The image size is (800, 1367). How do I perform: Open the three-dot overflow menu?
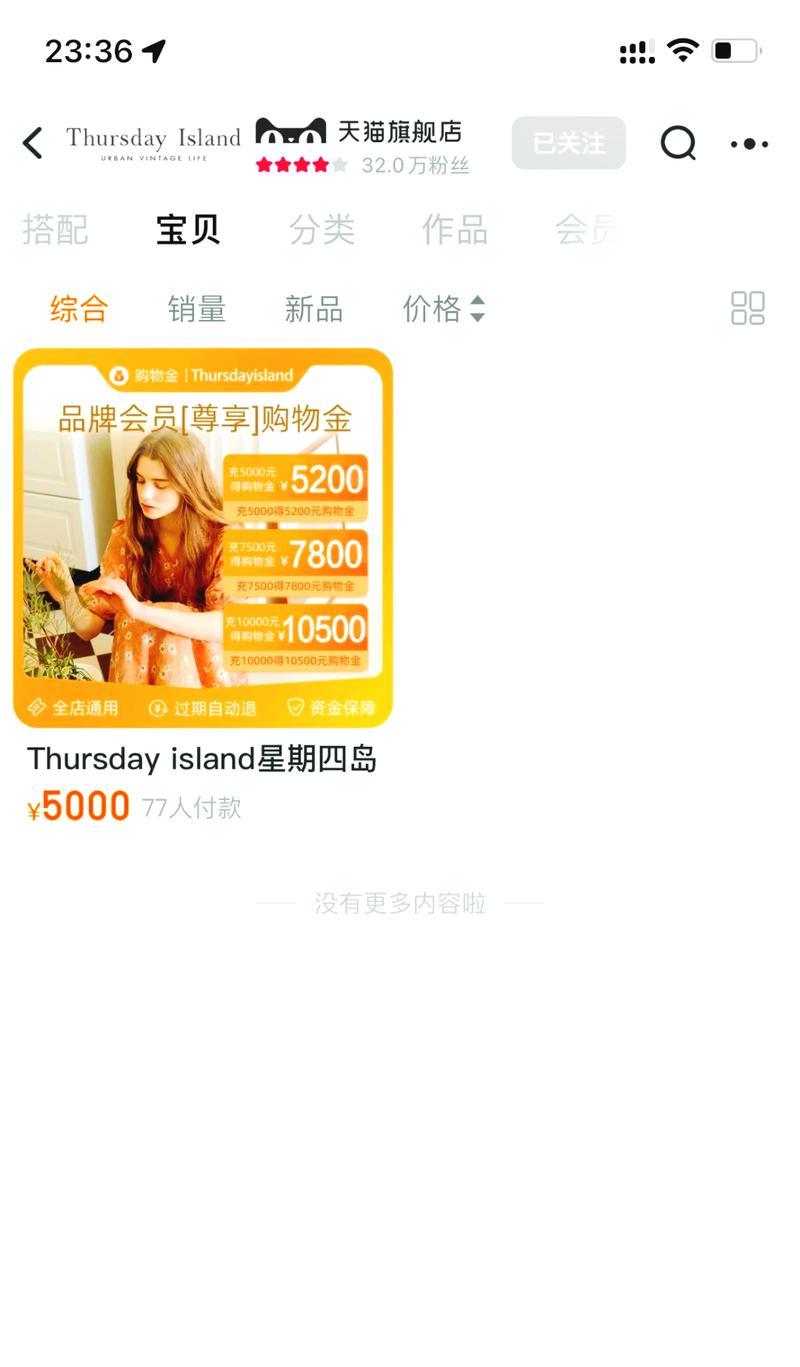pyautogui.click(x=749, y=144)
